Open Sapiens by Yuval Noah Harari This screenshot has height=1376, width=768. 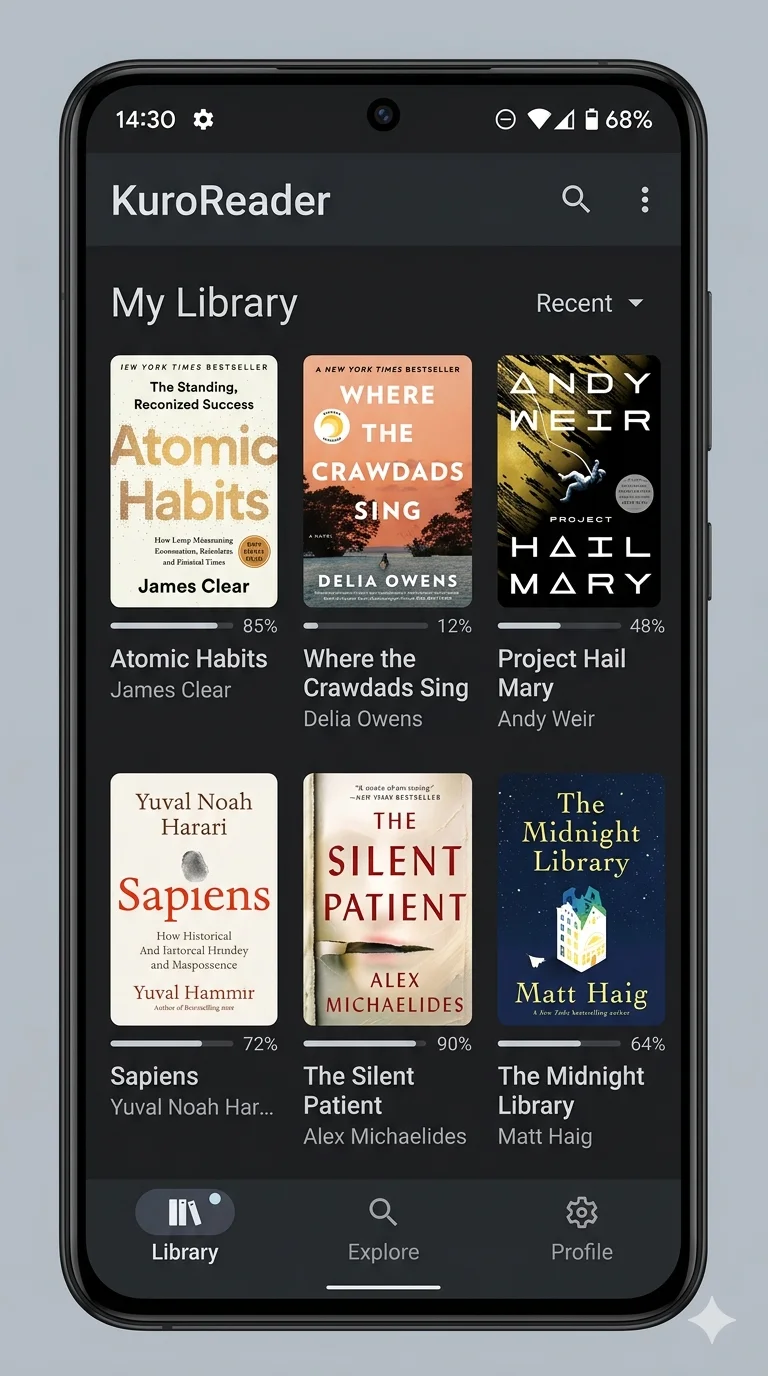(194, 899)
